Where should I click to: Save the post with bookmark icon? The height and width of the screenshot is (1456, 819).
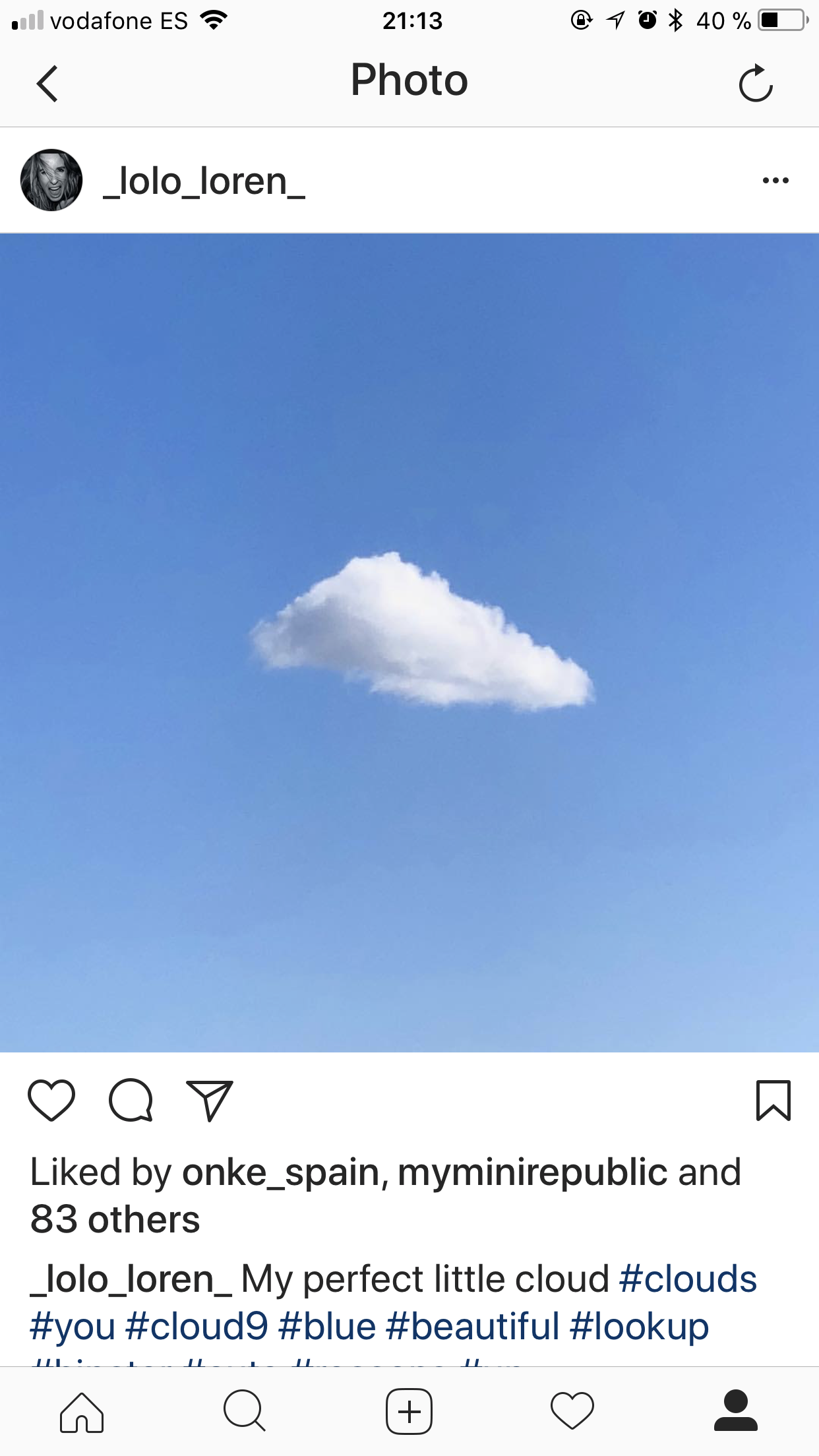point(773,1100)
